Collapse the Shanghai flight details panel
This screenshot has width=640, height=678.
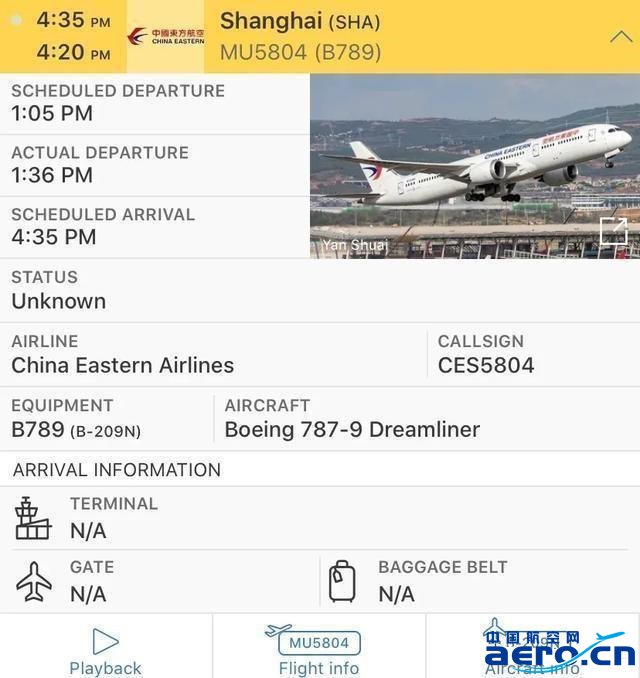620,36
